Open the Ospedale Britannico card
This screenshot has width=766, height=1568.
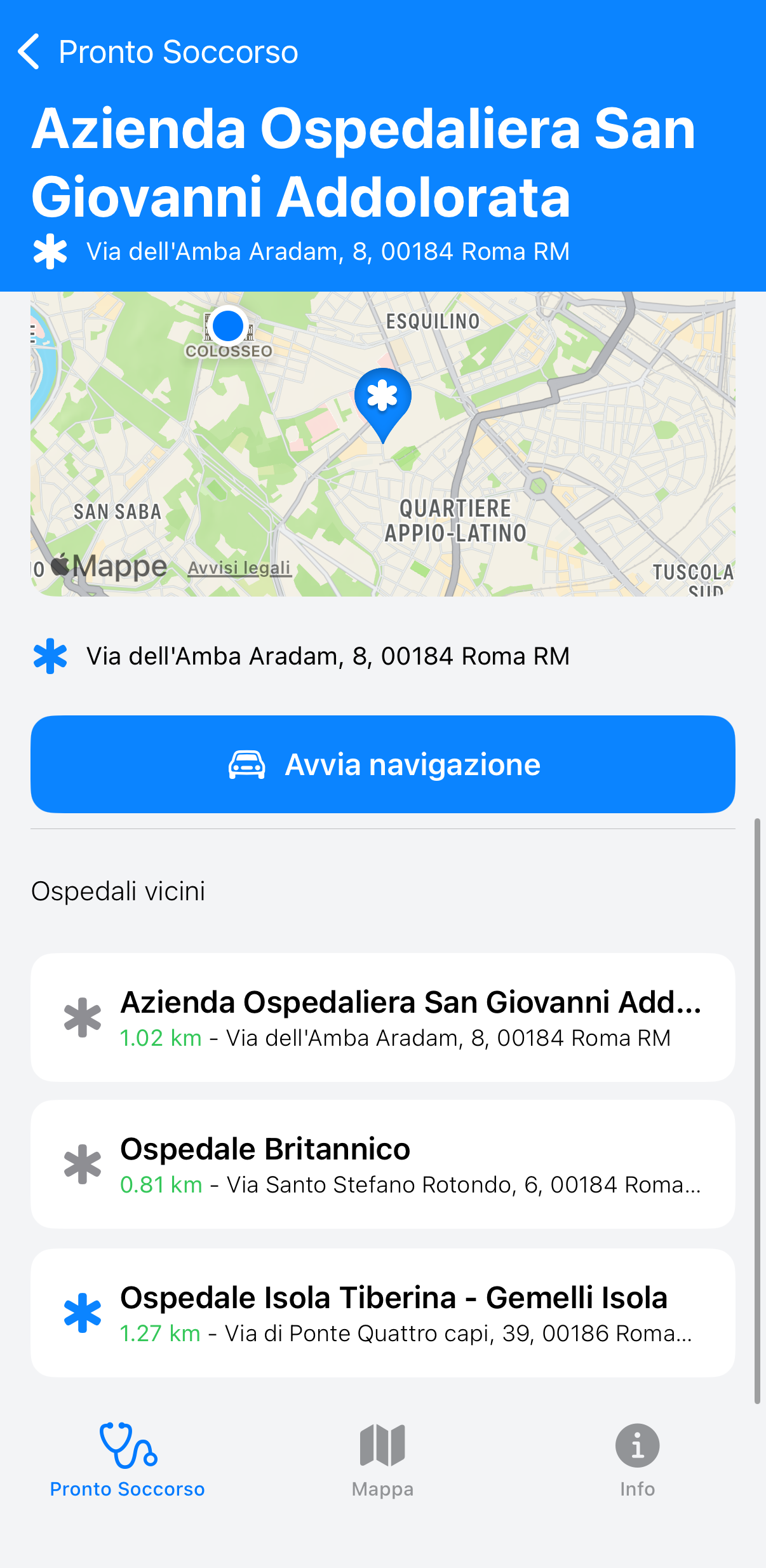pos(383,1164)
